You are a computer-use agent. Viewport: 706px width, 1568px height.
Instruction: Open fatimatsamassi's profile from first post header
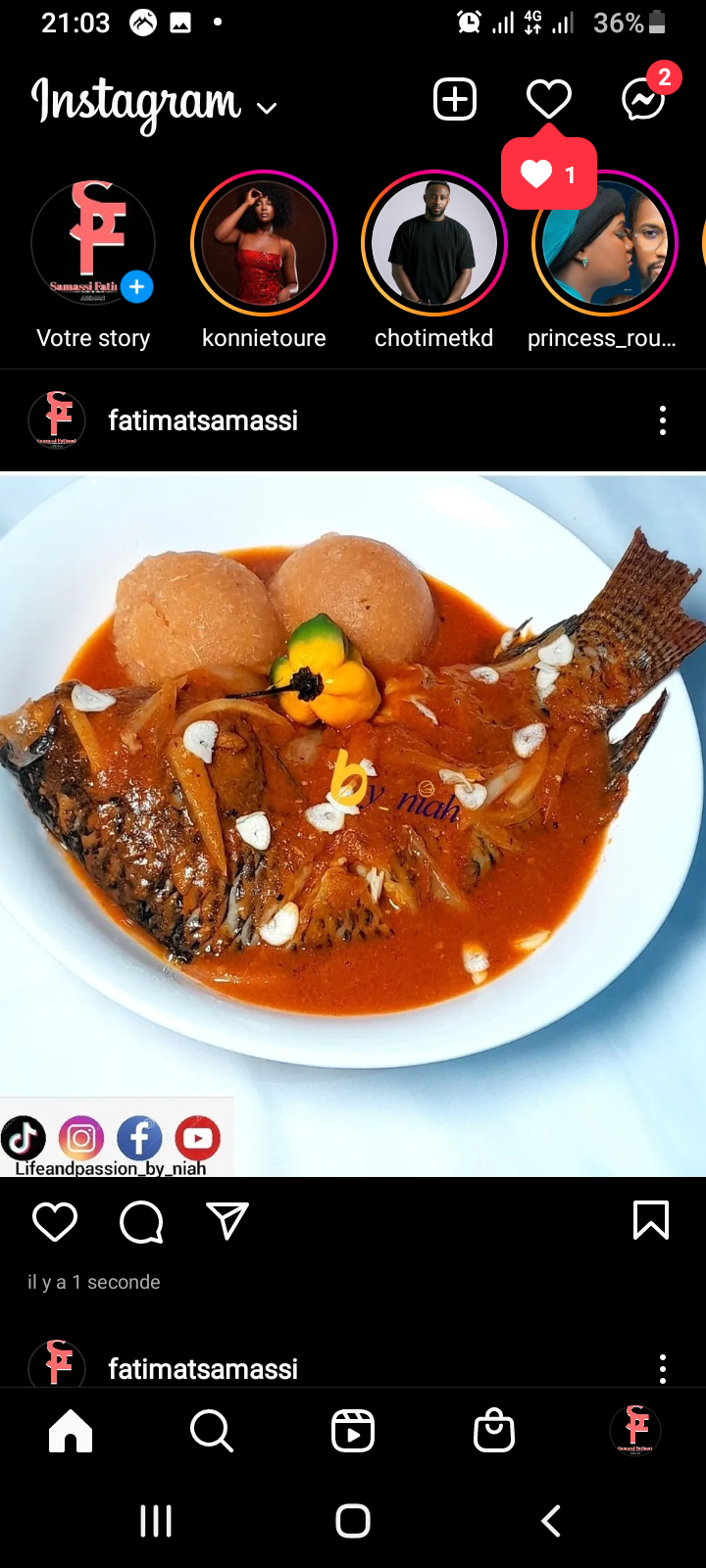click(x=202, y=420)
